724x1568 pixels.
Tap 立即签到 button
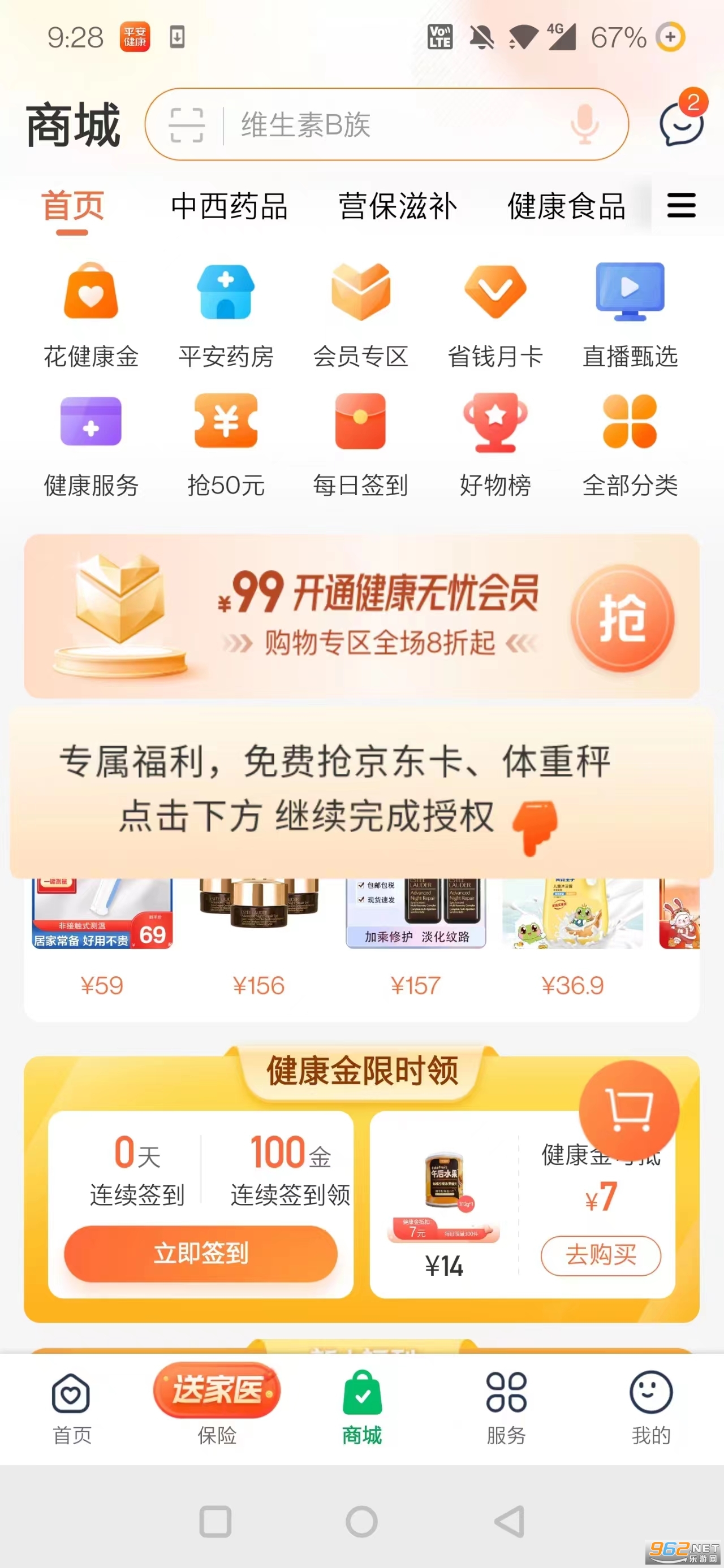201,1253
